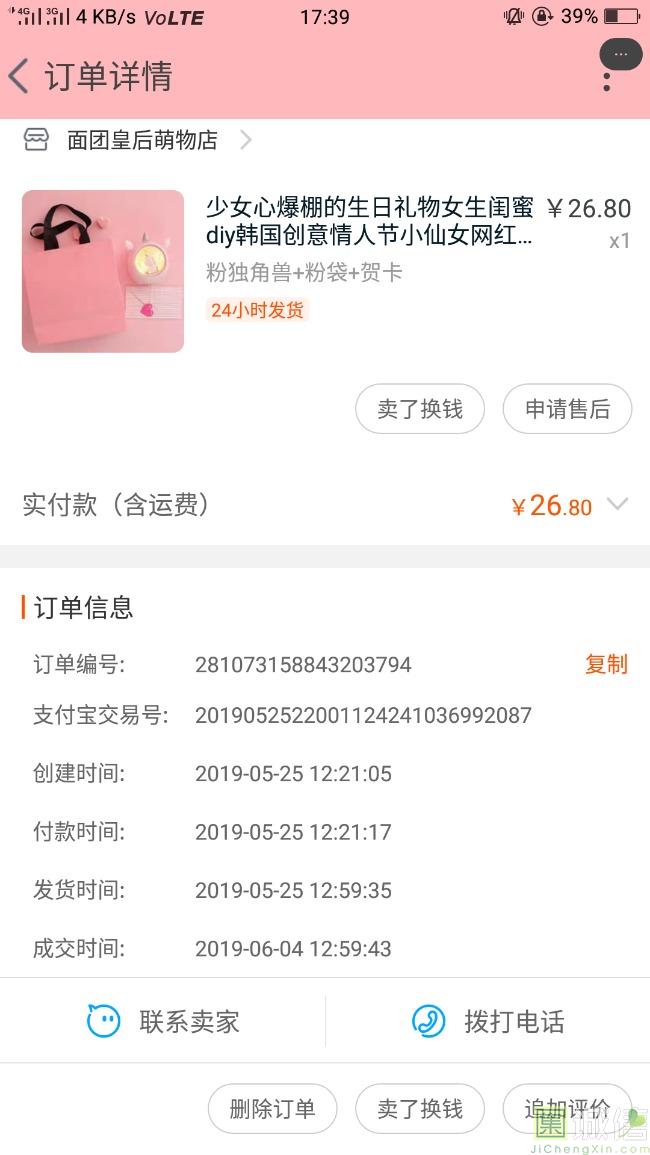Contact the seller via 联系卖家
This screenshot has width=650, height=1155.
pos(163,1021)
